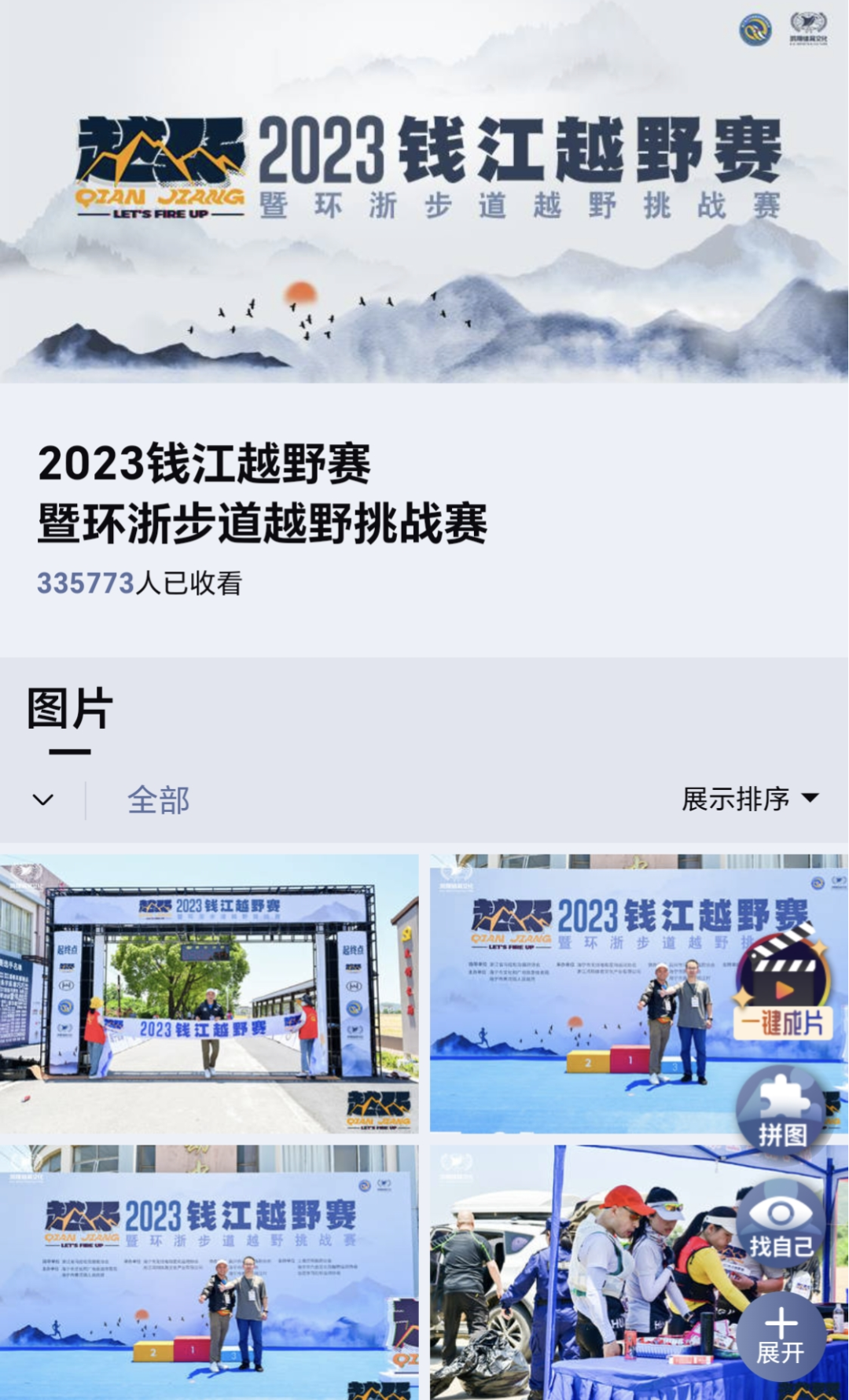
Task: Open the finish line arch photo
Action: pyautogui.click(x=209, y=994)
